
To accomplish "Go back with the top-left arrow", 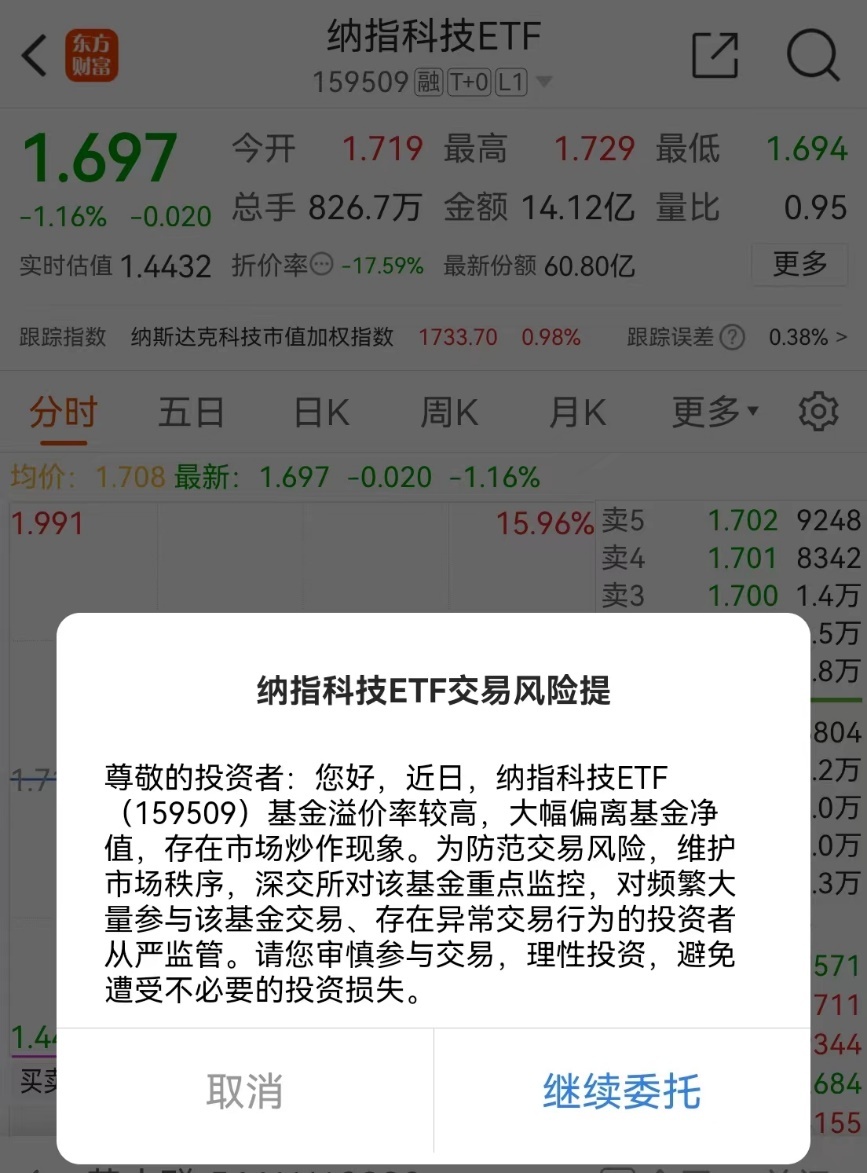I will pyautogui.click(x=35, y=56).
